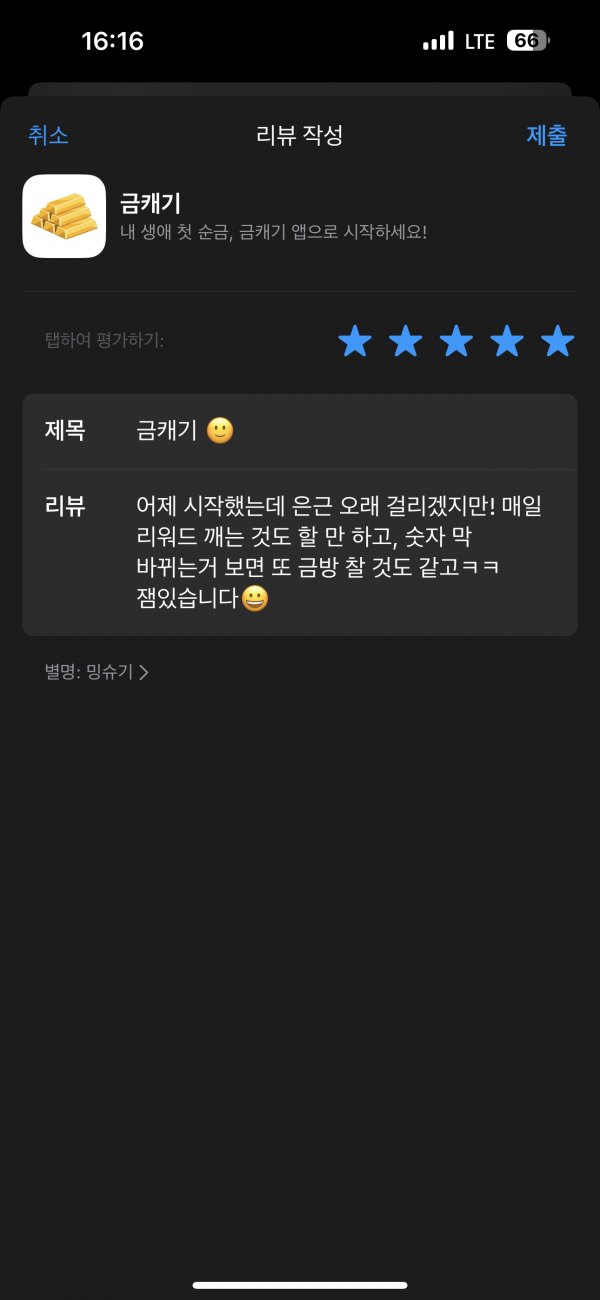This screenshot has width=600, height=1300.
Task: Submit the review with 제출
Action: point(547,136)
